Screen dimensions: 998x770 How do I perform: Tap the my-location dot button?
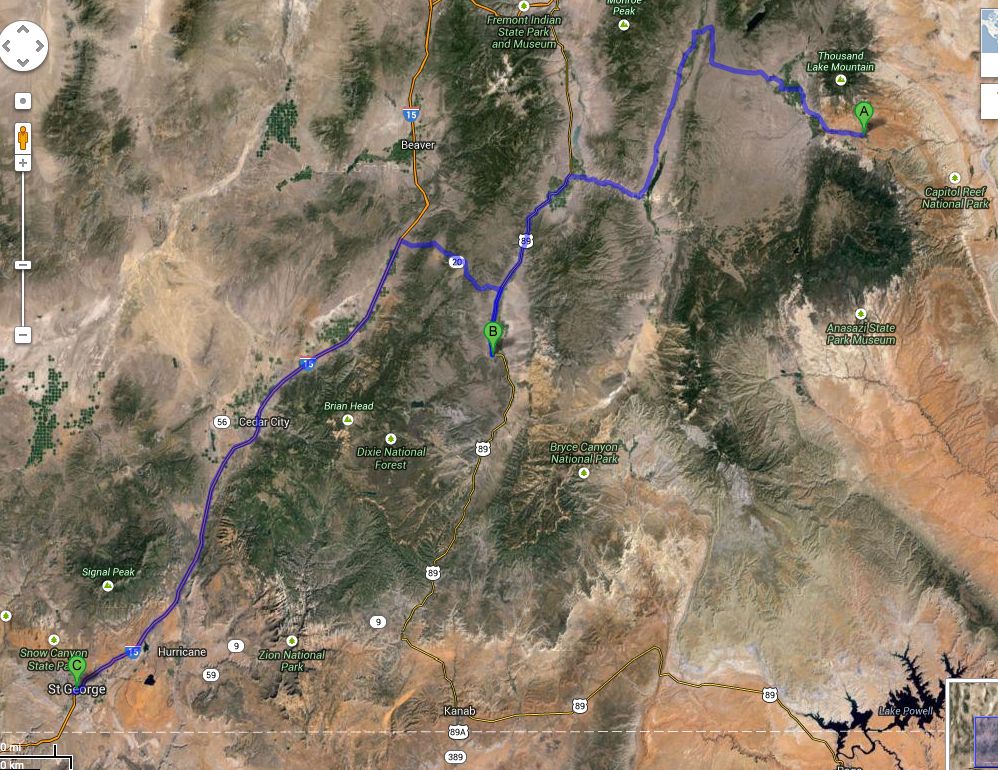point(23,101)
